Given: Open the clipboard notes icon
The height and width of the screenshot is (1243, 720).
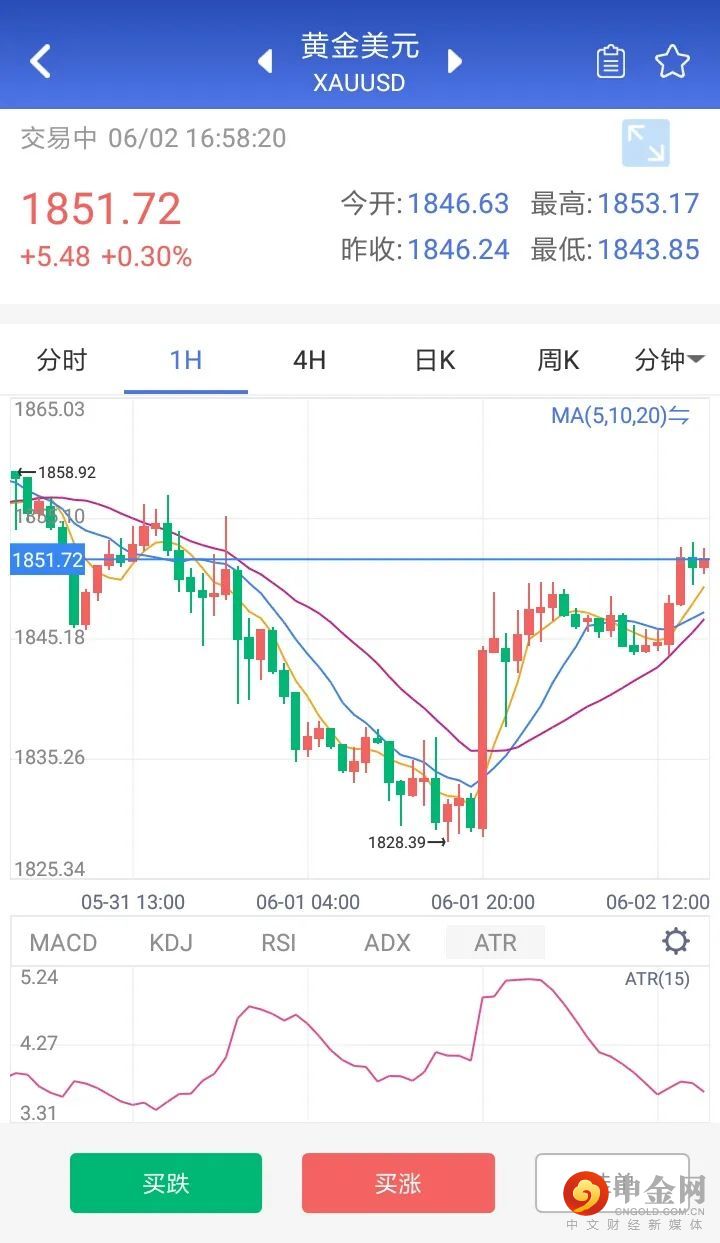Looking at the screenshot, I should (x=610, y=61).
